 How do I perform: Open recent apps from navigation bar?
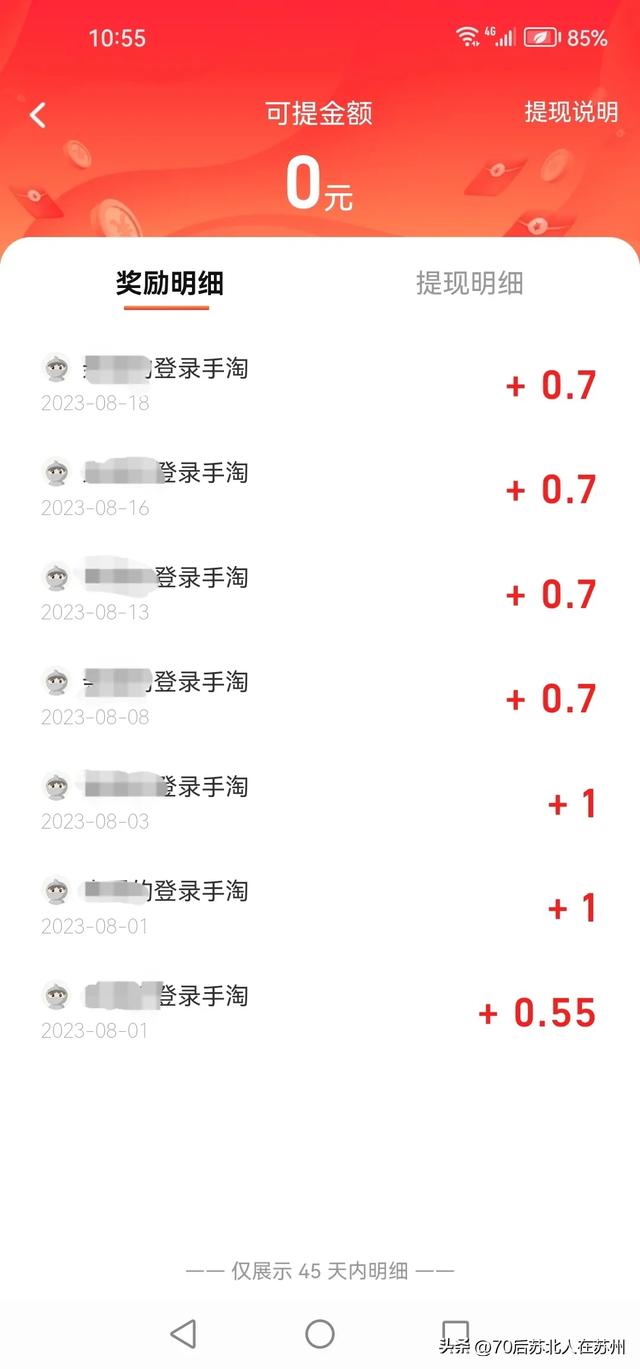coord(455,1333)
